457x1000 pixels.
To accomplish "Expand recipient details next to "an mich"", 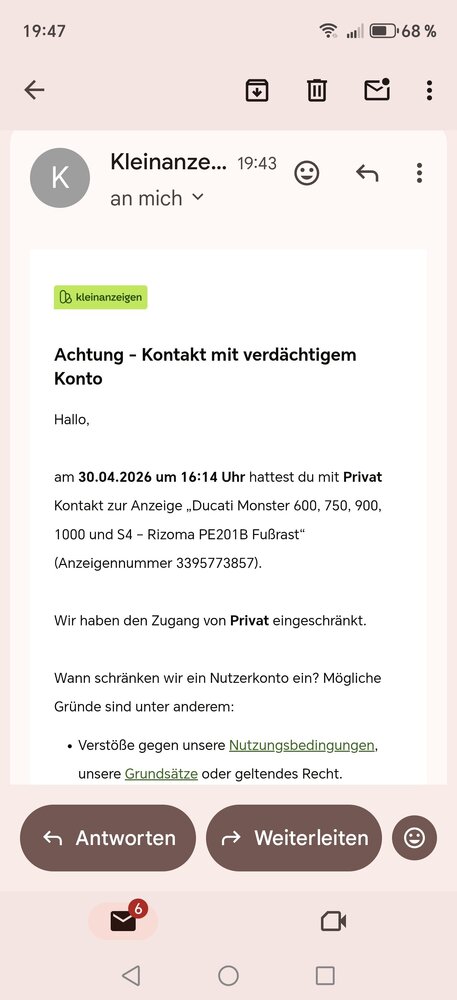I will coord(198,197).
